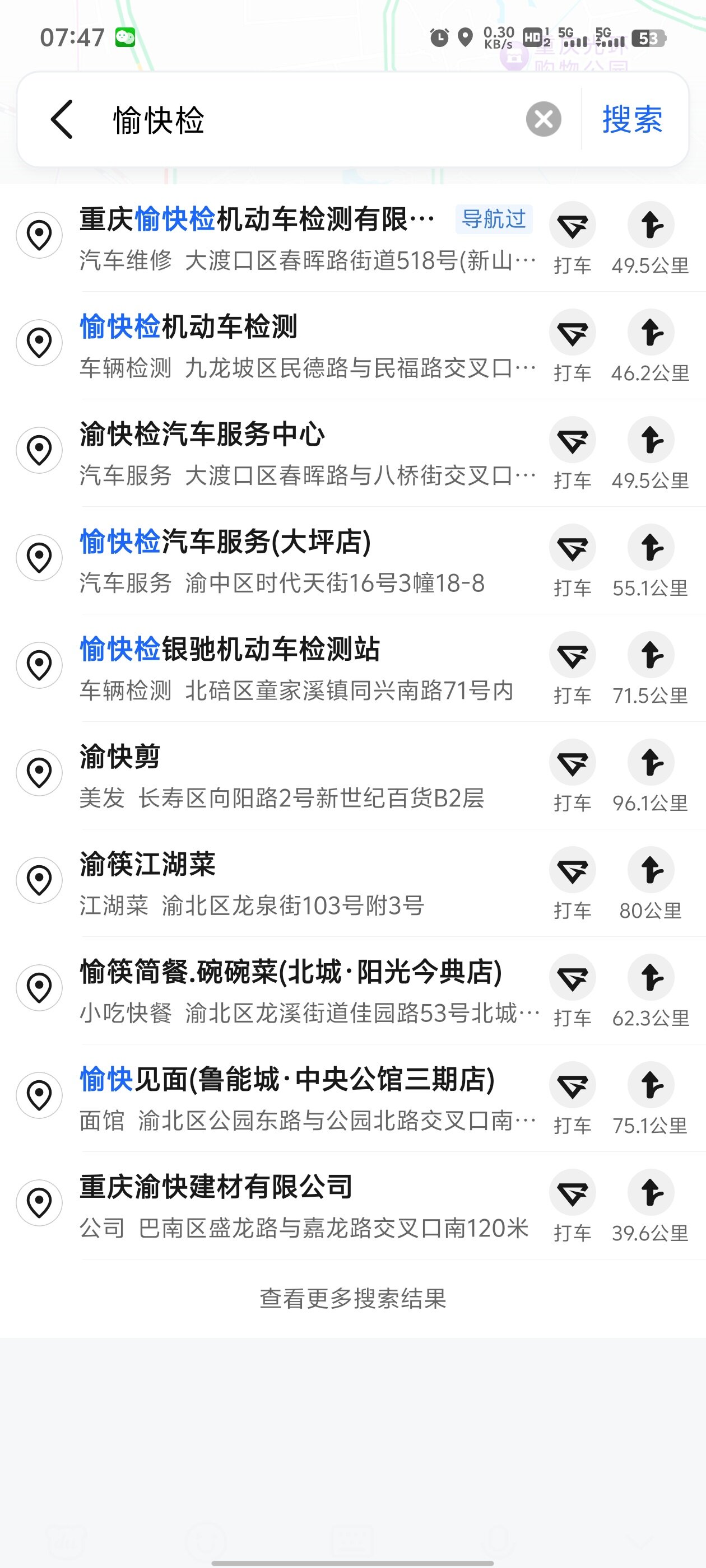Go back from the search screen
Screen dimensions: 706x1568
tap(62, 119)
